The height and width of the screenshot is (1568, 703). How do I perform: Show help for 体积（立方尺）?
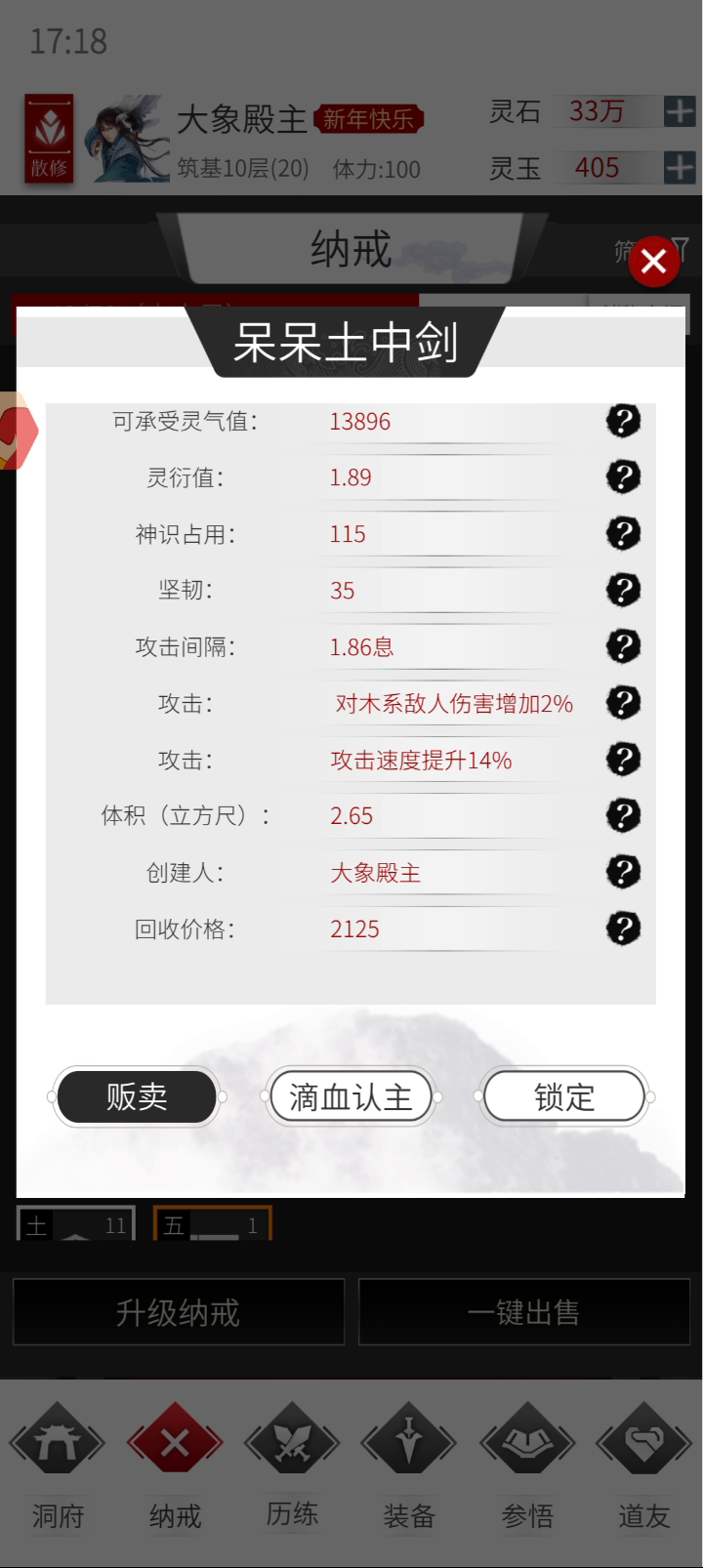click(623, 815)
